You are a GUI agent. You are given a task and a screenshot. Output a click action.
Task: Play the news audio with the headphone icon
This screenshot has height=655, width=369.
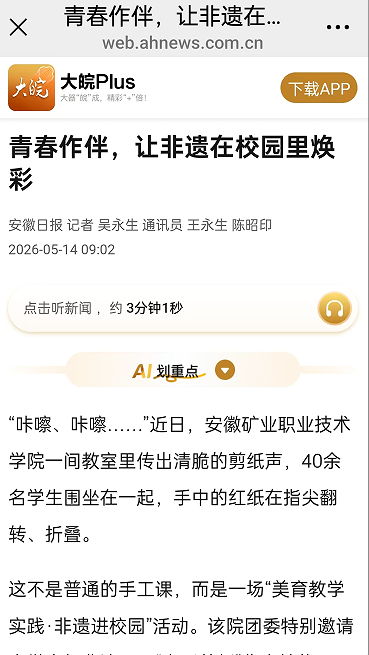[334, 309]
